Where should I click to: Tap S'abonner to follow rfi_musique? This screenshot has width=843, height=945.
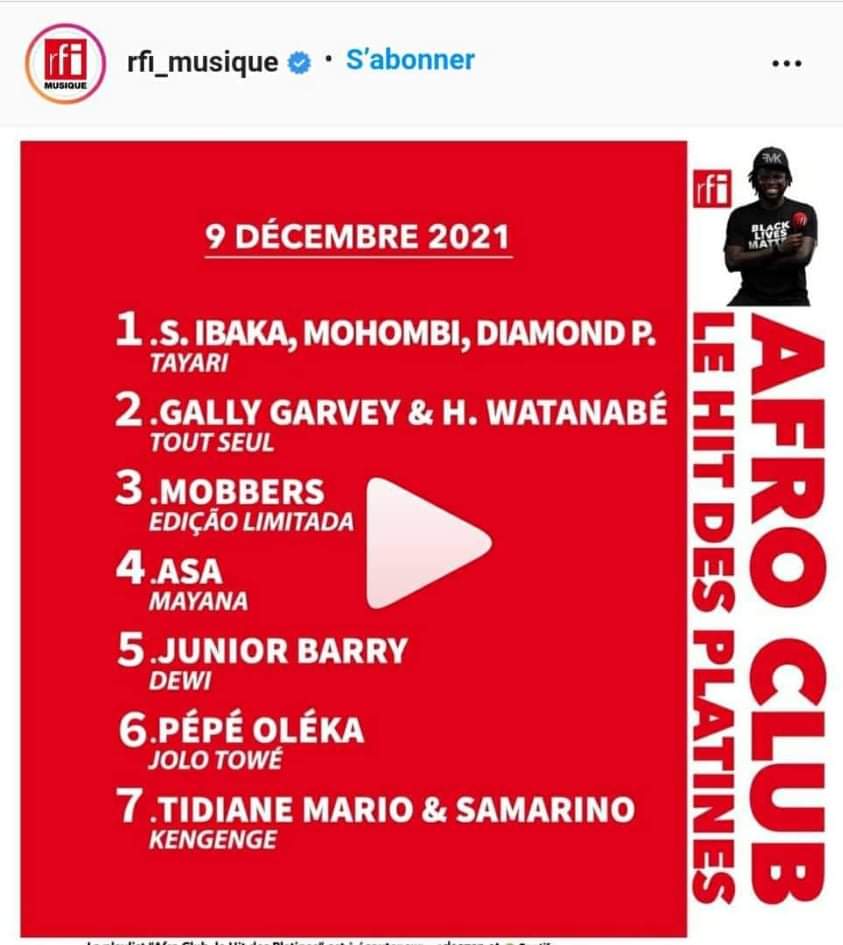pyautogui.click(x=410, y=60)
